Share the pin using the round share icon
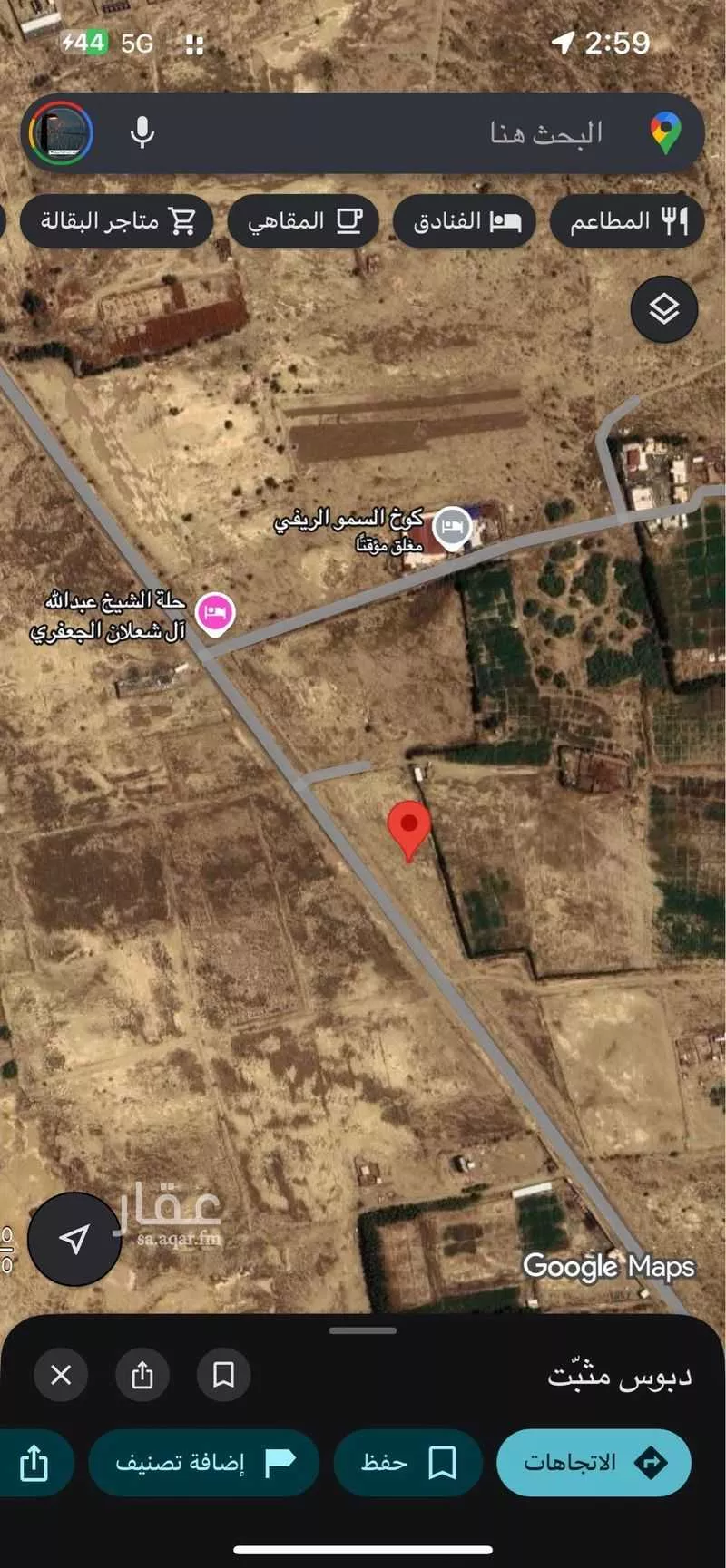726x1568 pixels. (x=142, y=1375)
